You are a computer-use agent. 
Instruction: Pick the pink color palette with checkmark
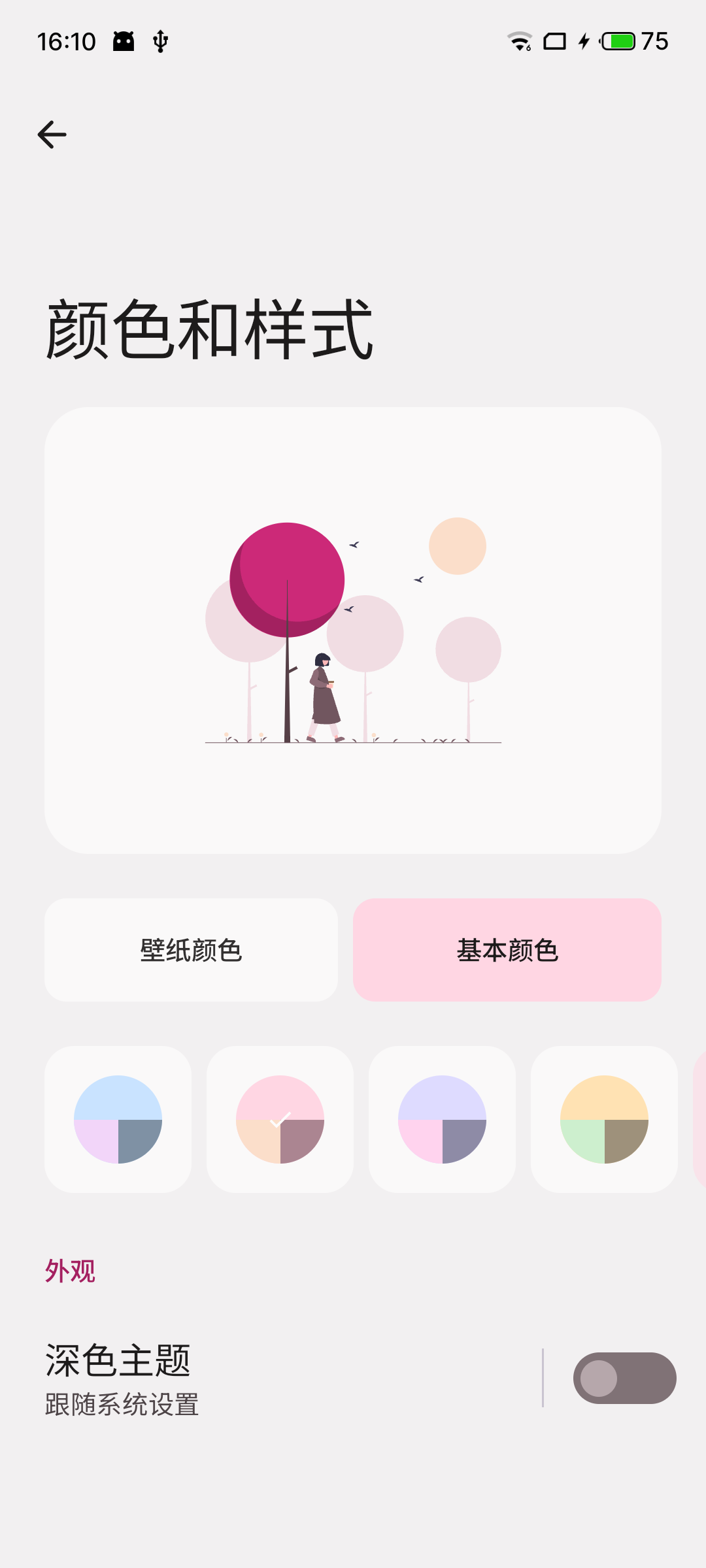point(280,1119)
